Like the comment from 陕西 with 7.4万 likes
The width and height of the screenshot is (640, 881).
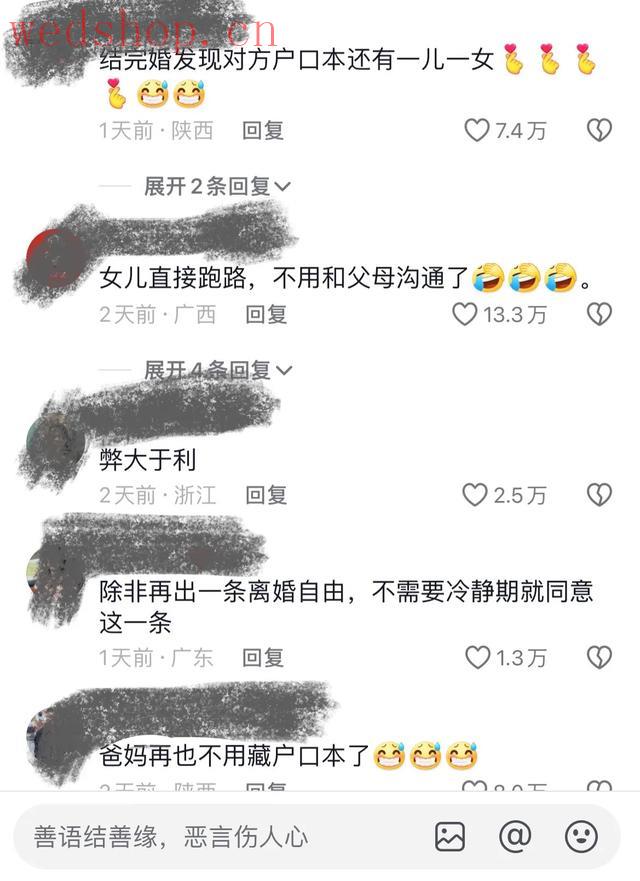pos(477,130)
